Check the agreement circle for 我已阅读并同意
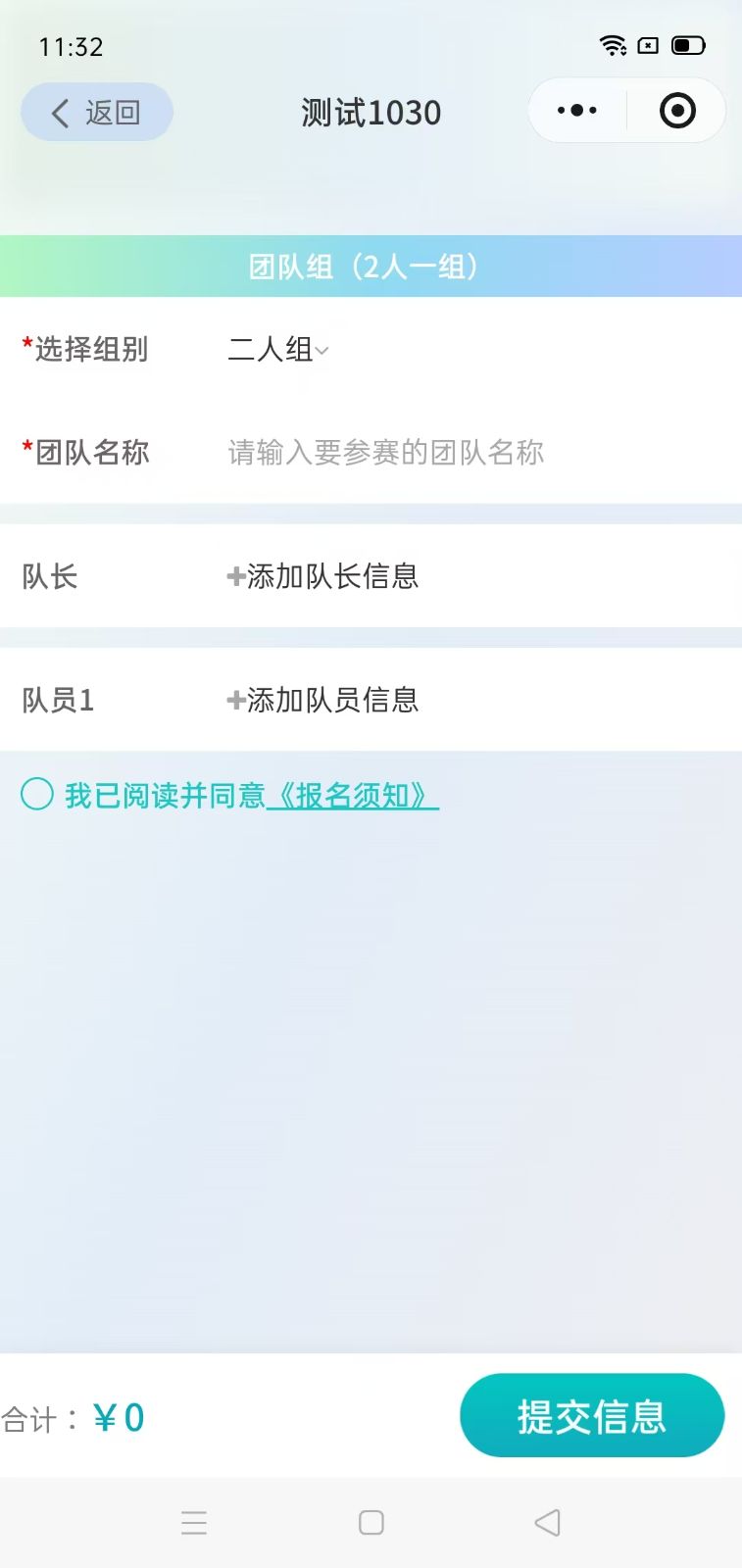Image resolution: width=742 pixels, height=1568 pixels. 37,794
